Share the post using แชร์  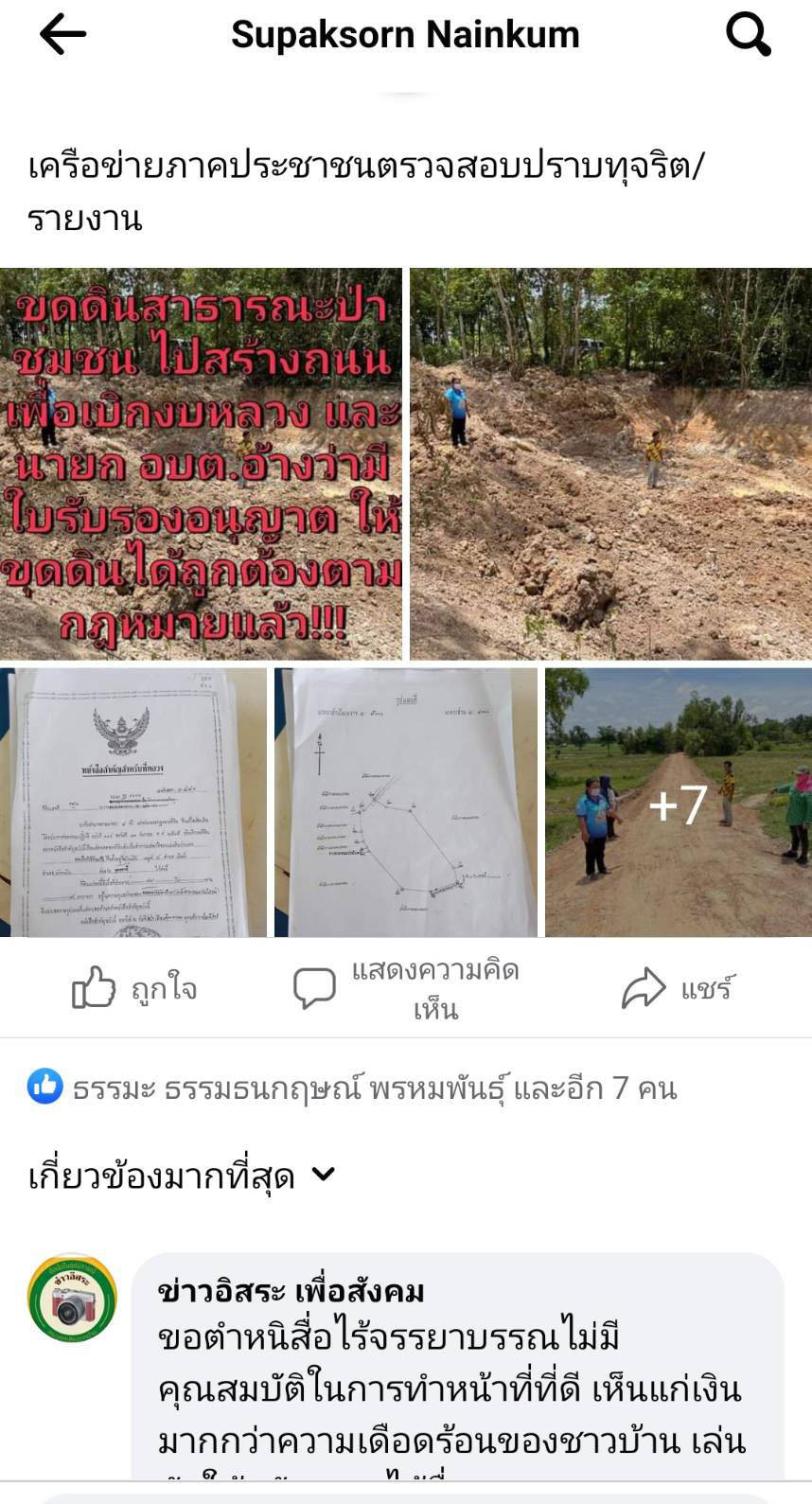678,988
